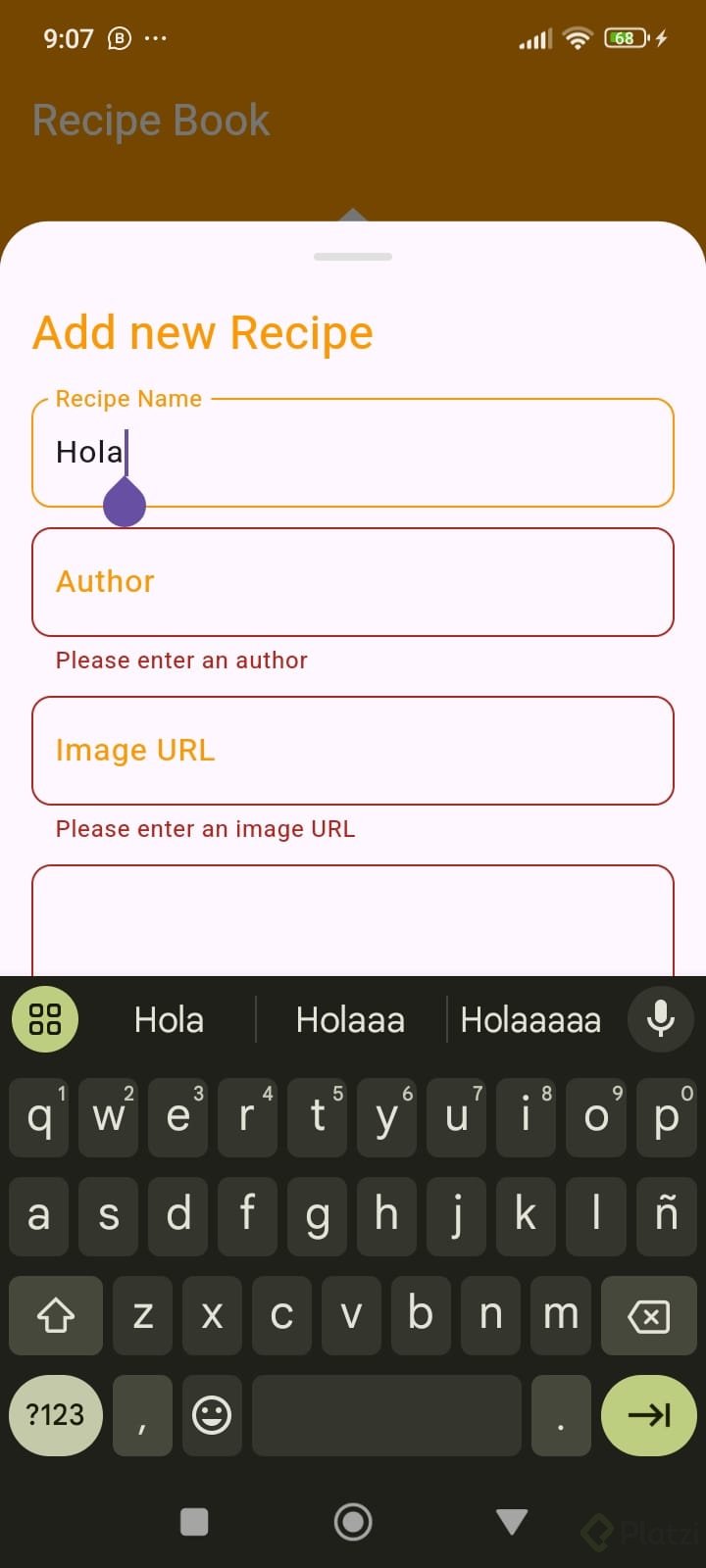Start voice input with the microphone
The width and height of the screenshot is (706, 1568).
click(x=661, y=1020)
